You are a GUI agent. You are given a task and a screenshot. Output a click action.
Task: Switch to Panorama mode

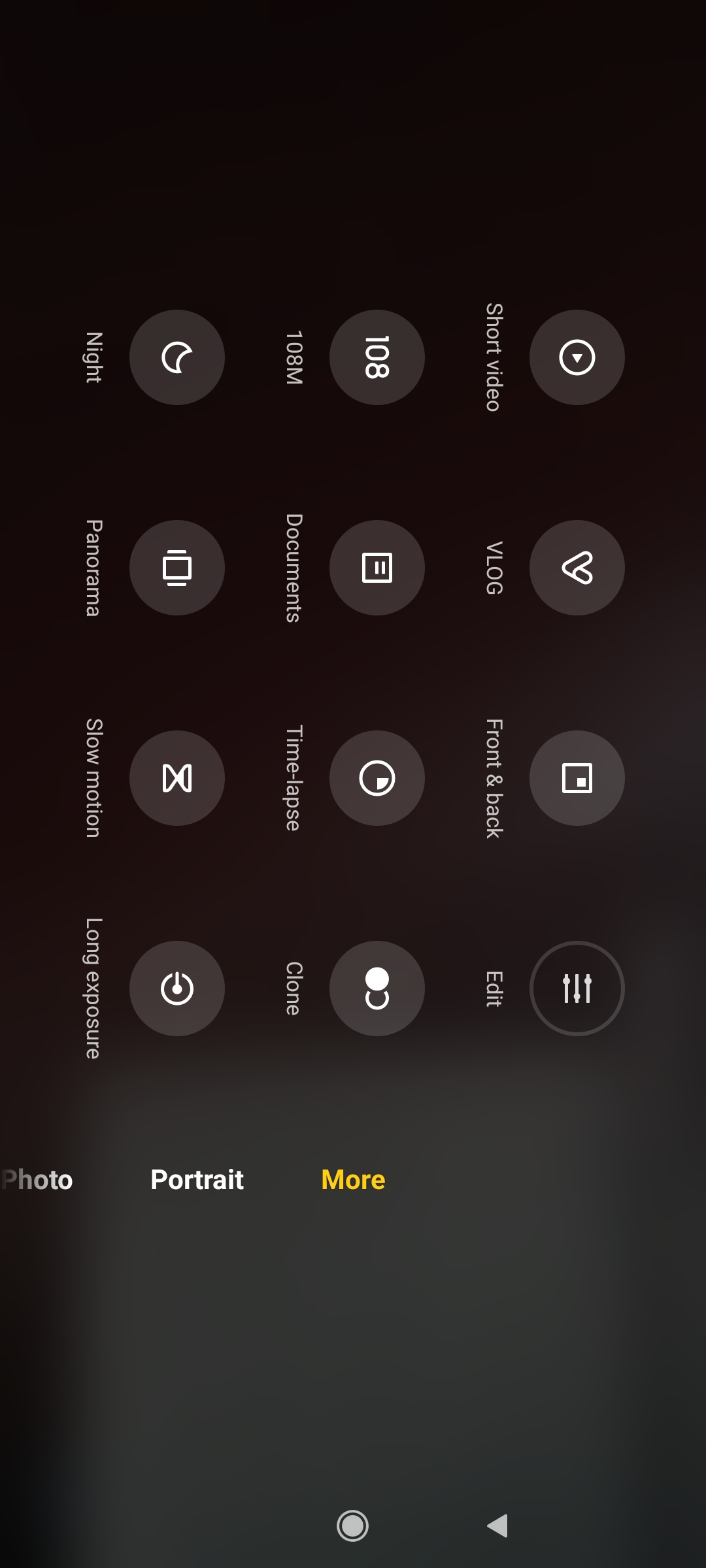click(x=176, y=568)
